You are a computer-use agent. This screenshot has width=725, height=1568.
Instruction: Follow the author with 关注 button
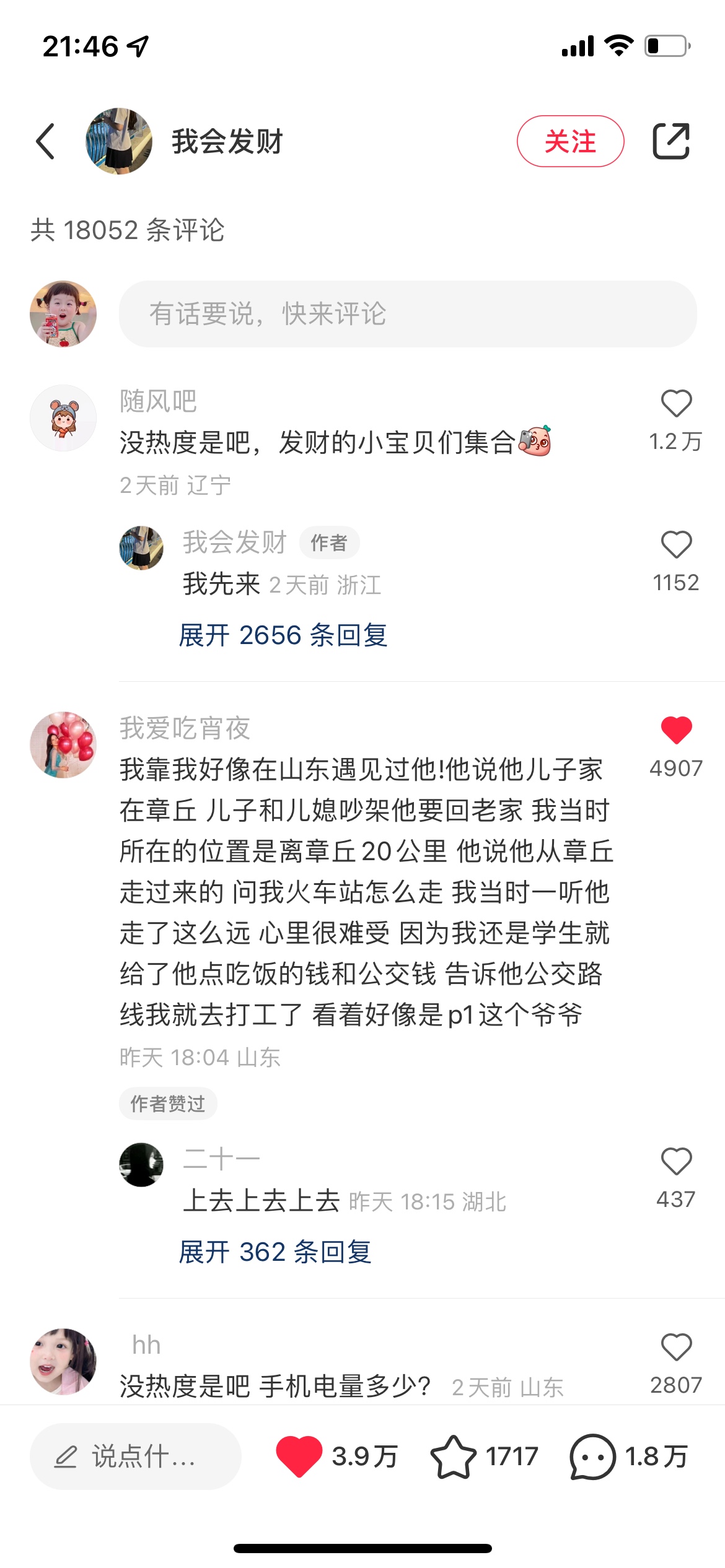point(570,142)
